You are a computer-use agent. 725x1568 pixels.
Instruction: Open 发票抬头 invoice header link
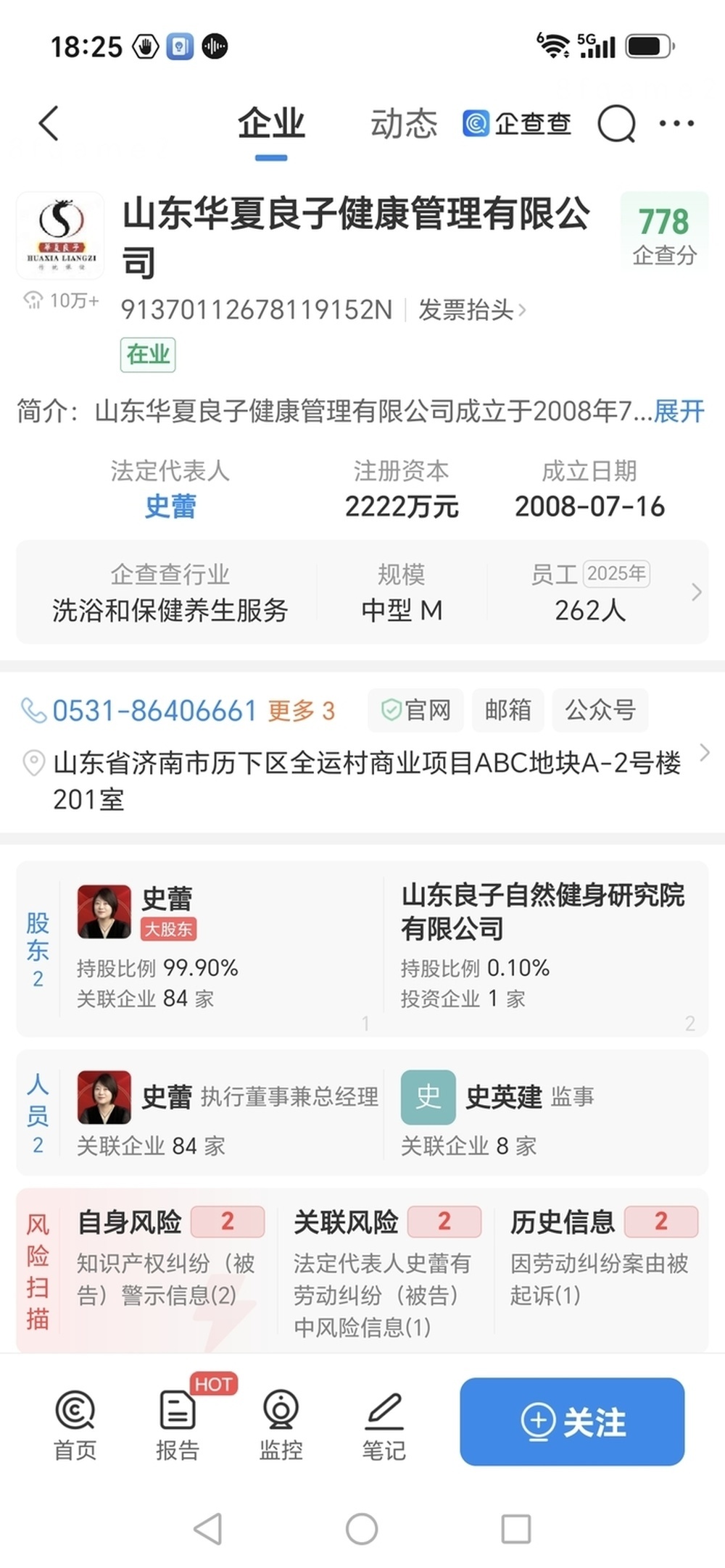pos(472,310)
